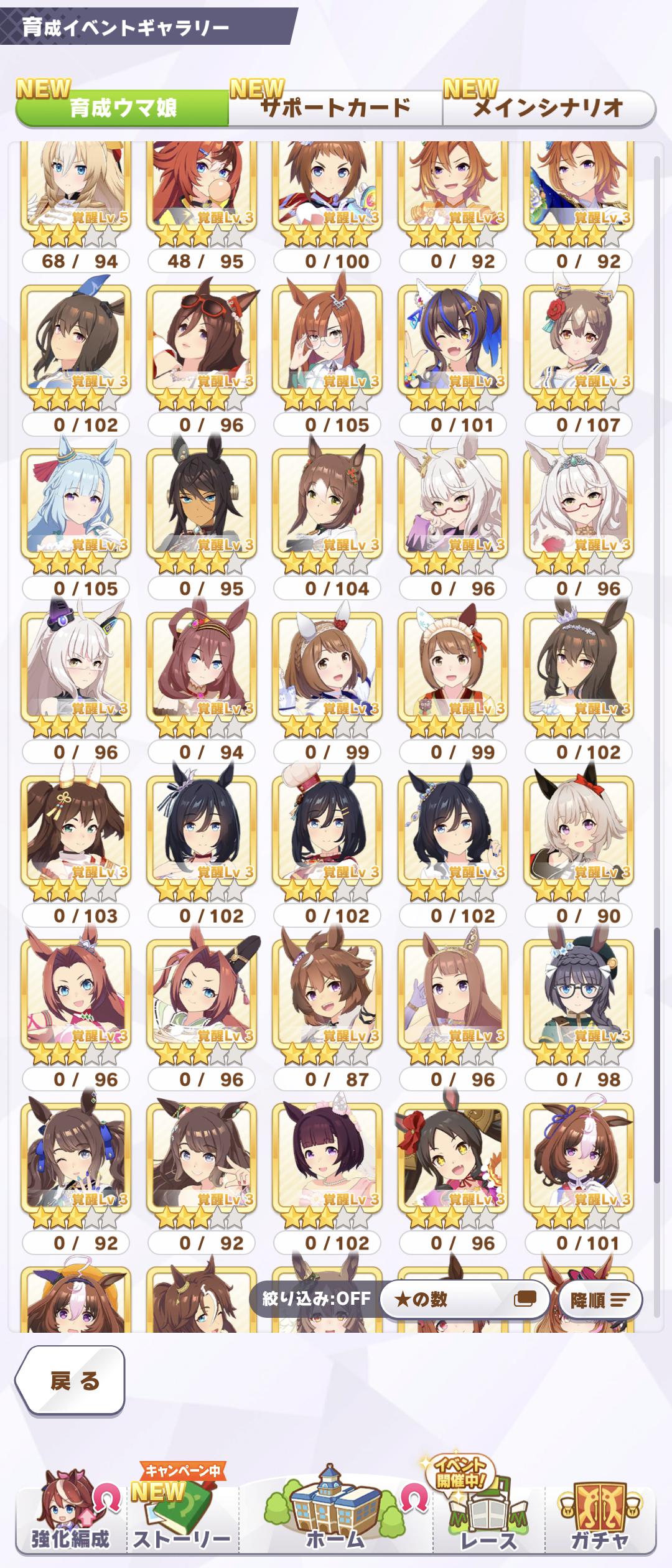Open the ★の数 sort criteria selector
Screen dimensions: 672x1568
coord(464,1299)
